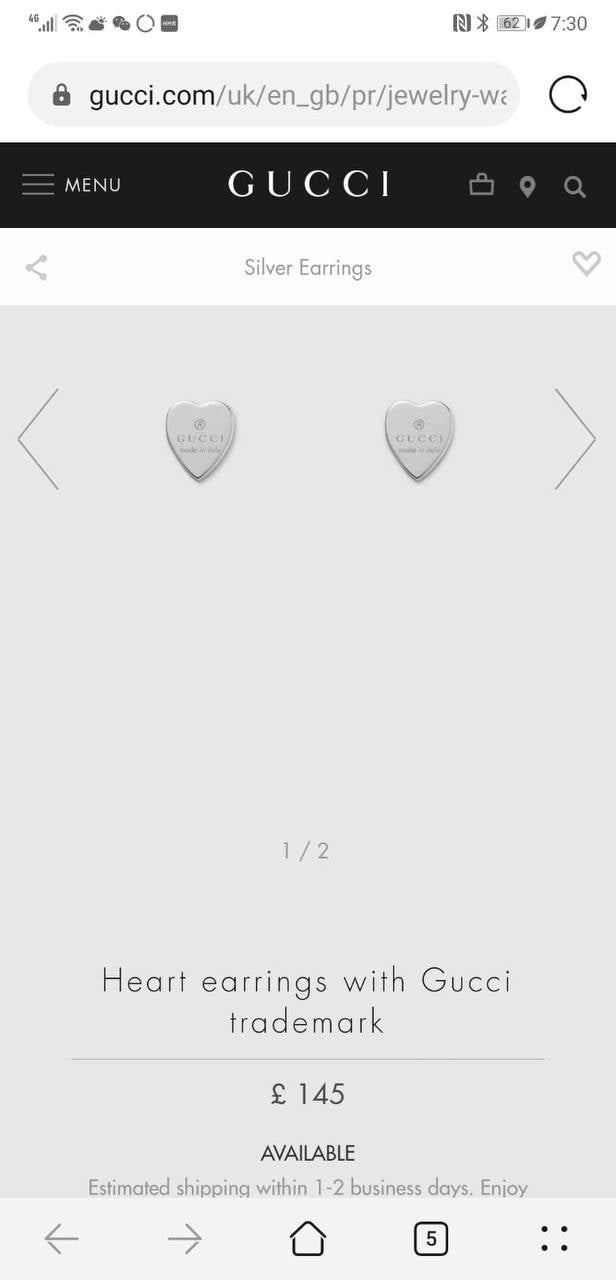616x1280 pixels.
Task: Open the Gucci MENU drawer
Action: click(x=71, y=185)
